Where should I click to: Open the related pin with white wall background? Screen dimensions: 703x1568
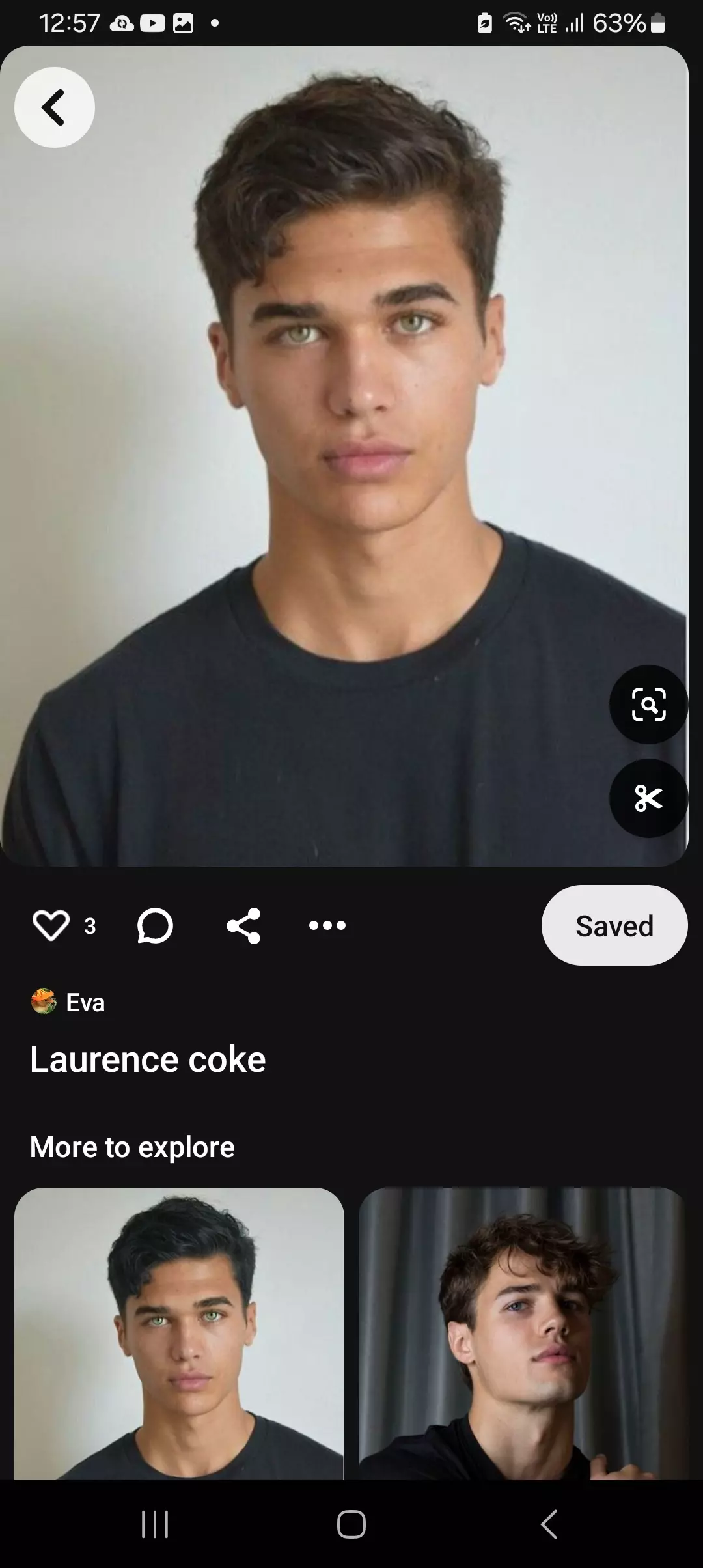tap(179, 1335)
